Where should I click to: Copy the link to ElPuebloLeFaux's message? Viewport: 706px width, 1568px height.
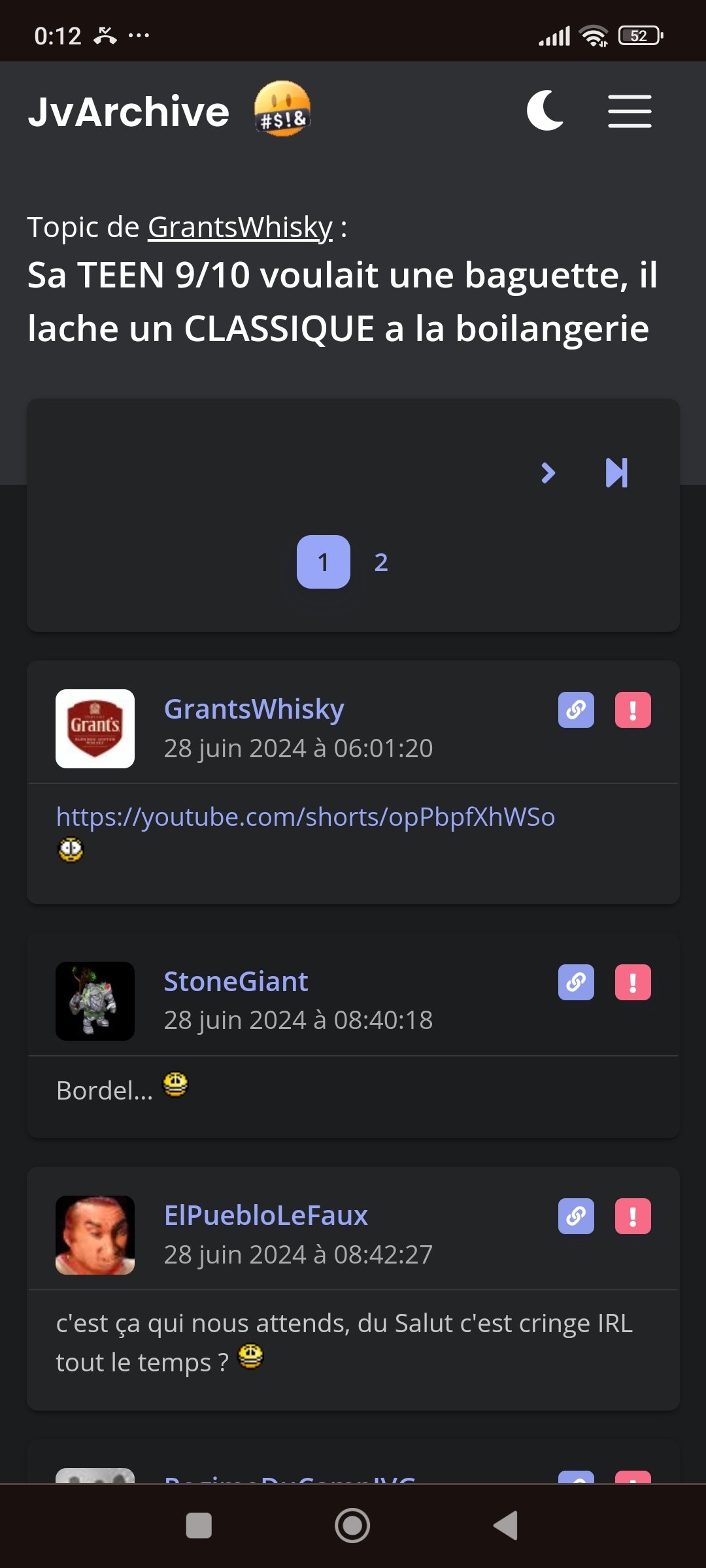point(576,1216)
